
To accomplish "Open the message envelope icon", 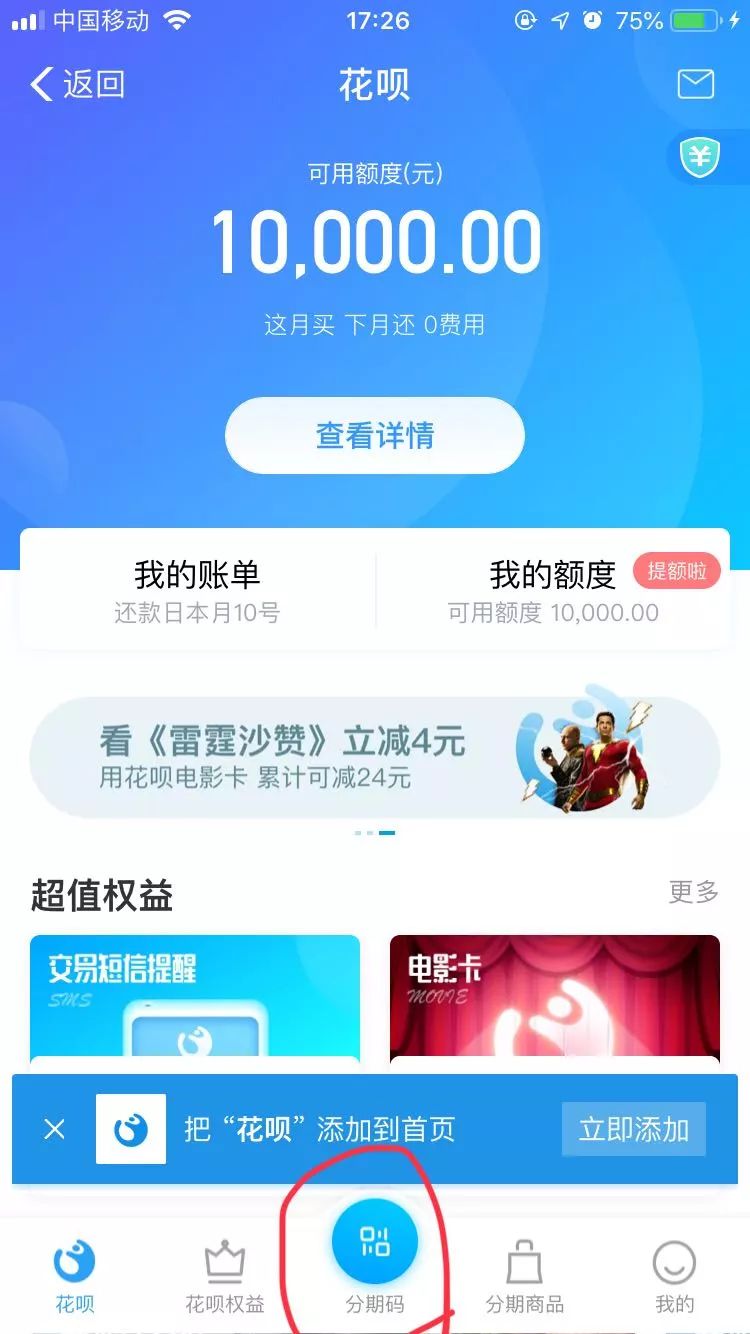I will 697,85.
